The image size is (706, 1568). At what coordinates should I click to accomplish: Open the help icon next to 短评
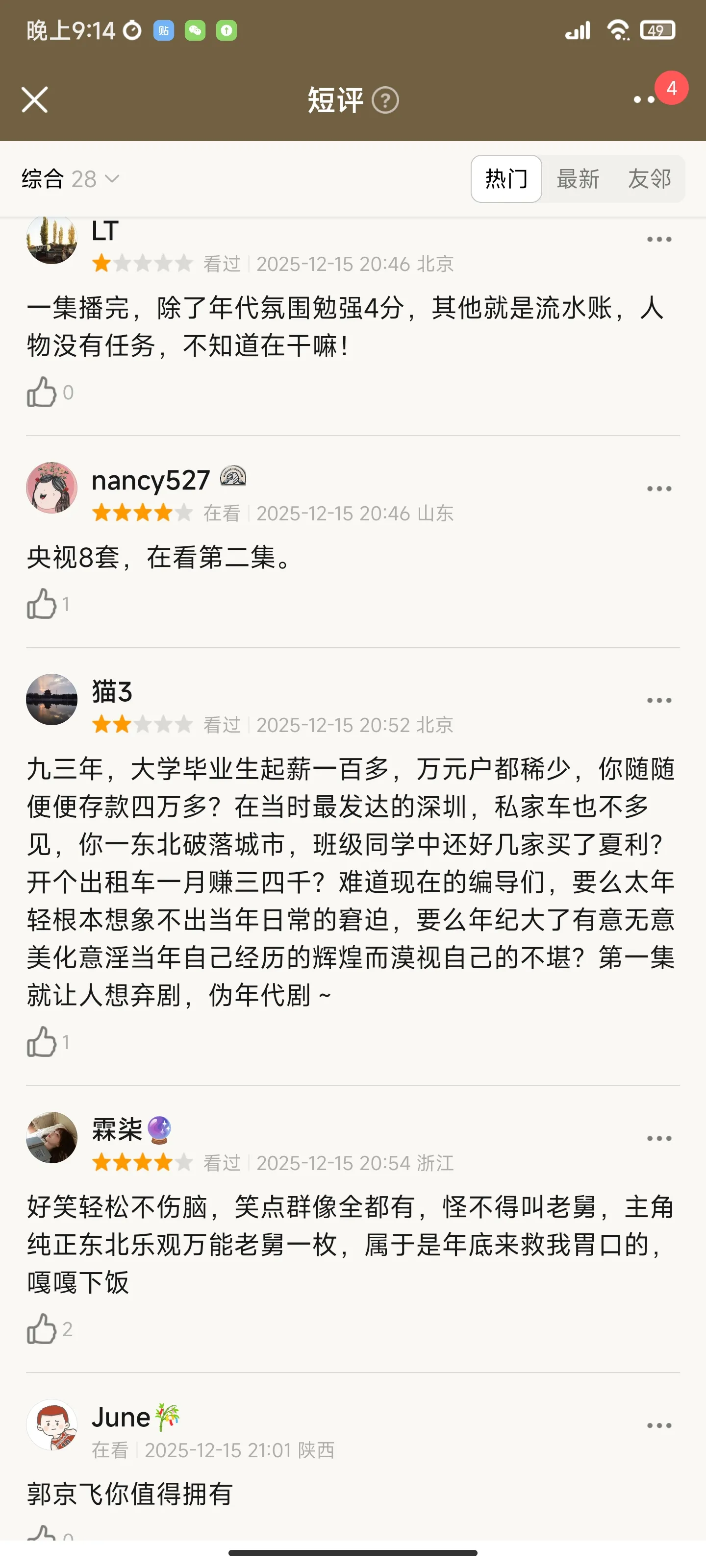385,100
